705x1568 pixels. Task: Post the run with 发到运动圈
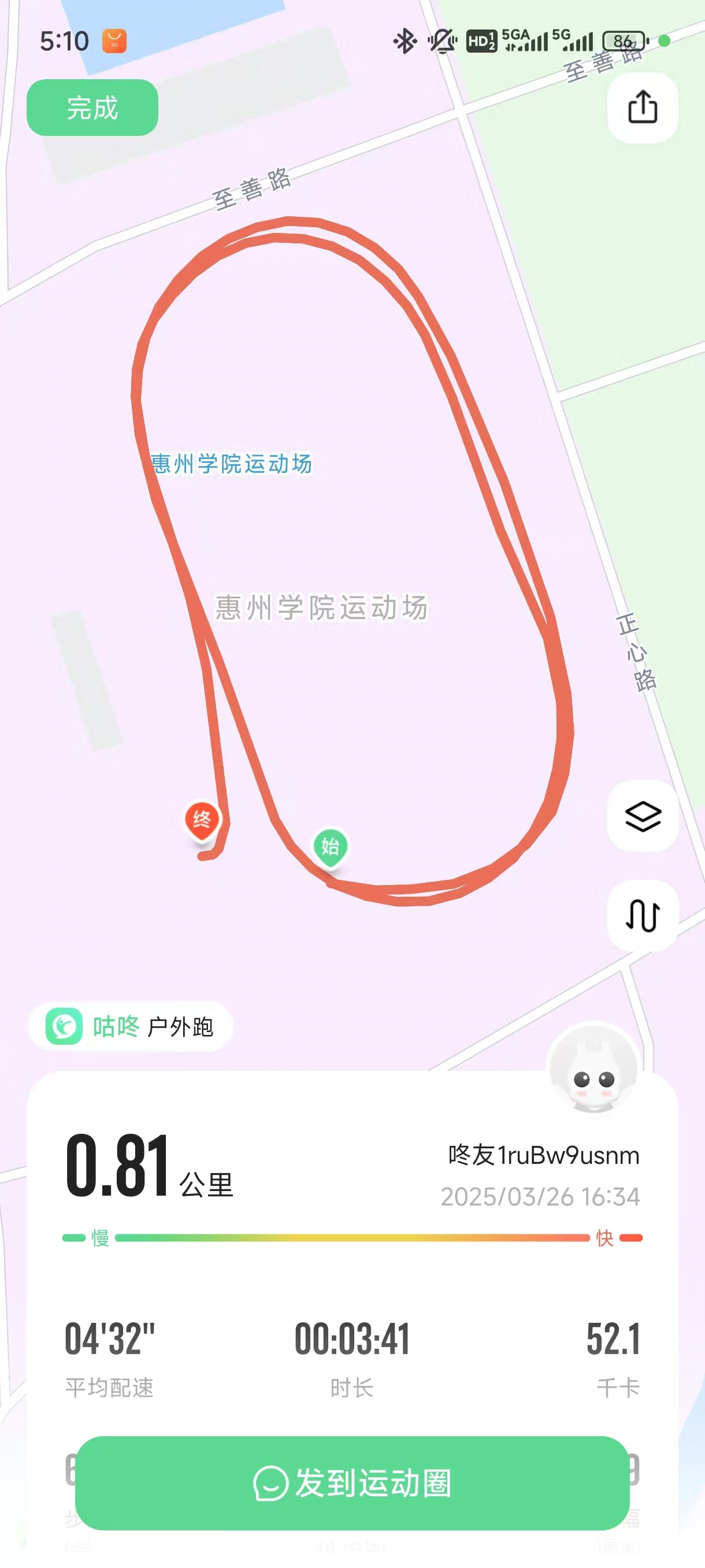352,1483
